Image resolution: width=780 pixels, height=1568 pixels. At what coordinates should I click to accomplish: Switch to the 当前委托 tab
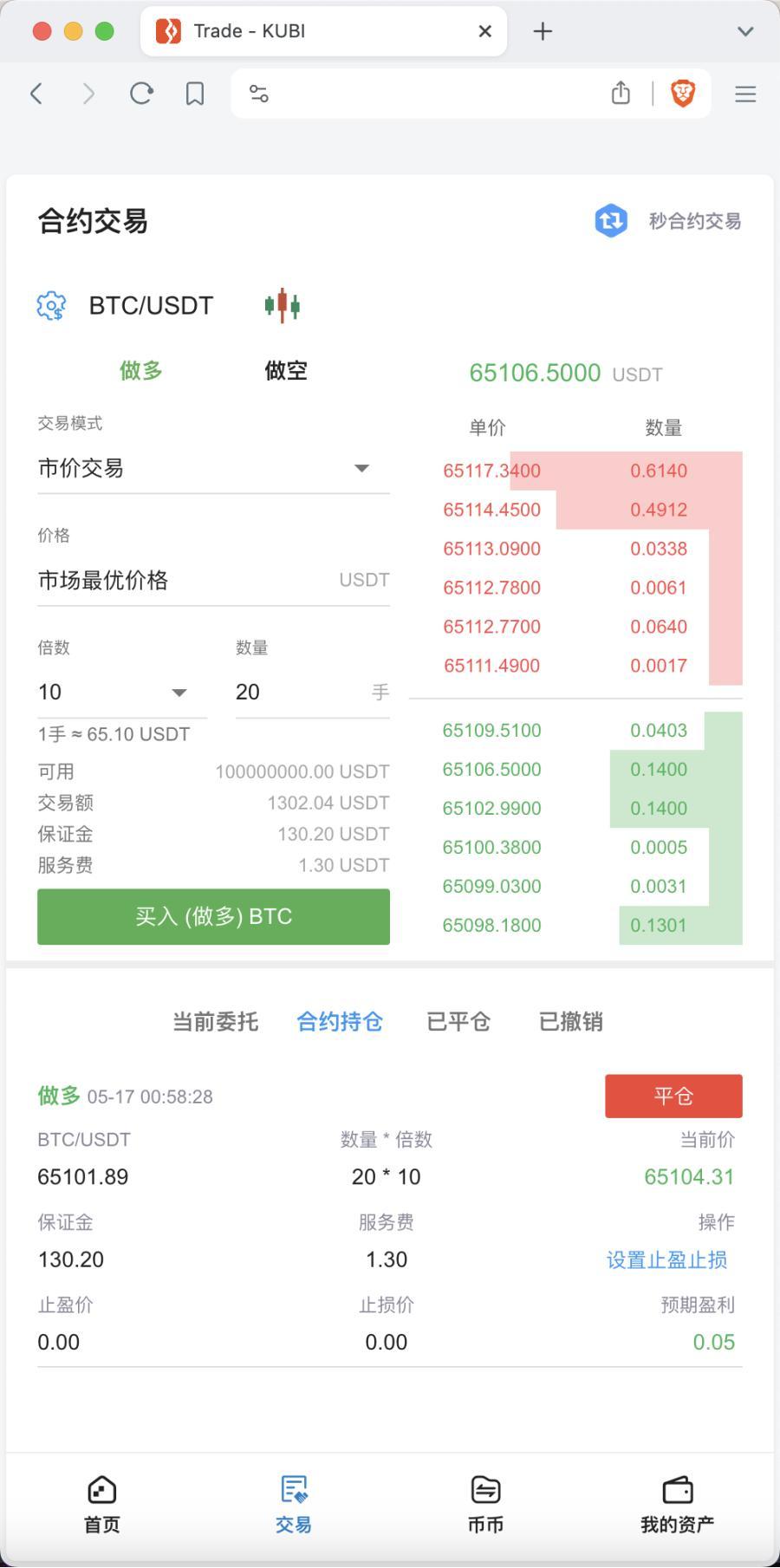215,1022
